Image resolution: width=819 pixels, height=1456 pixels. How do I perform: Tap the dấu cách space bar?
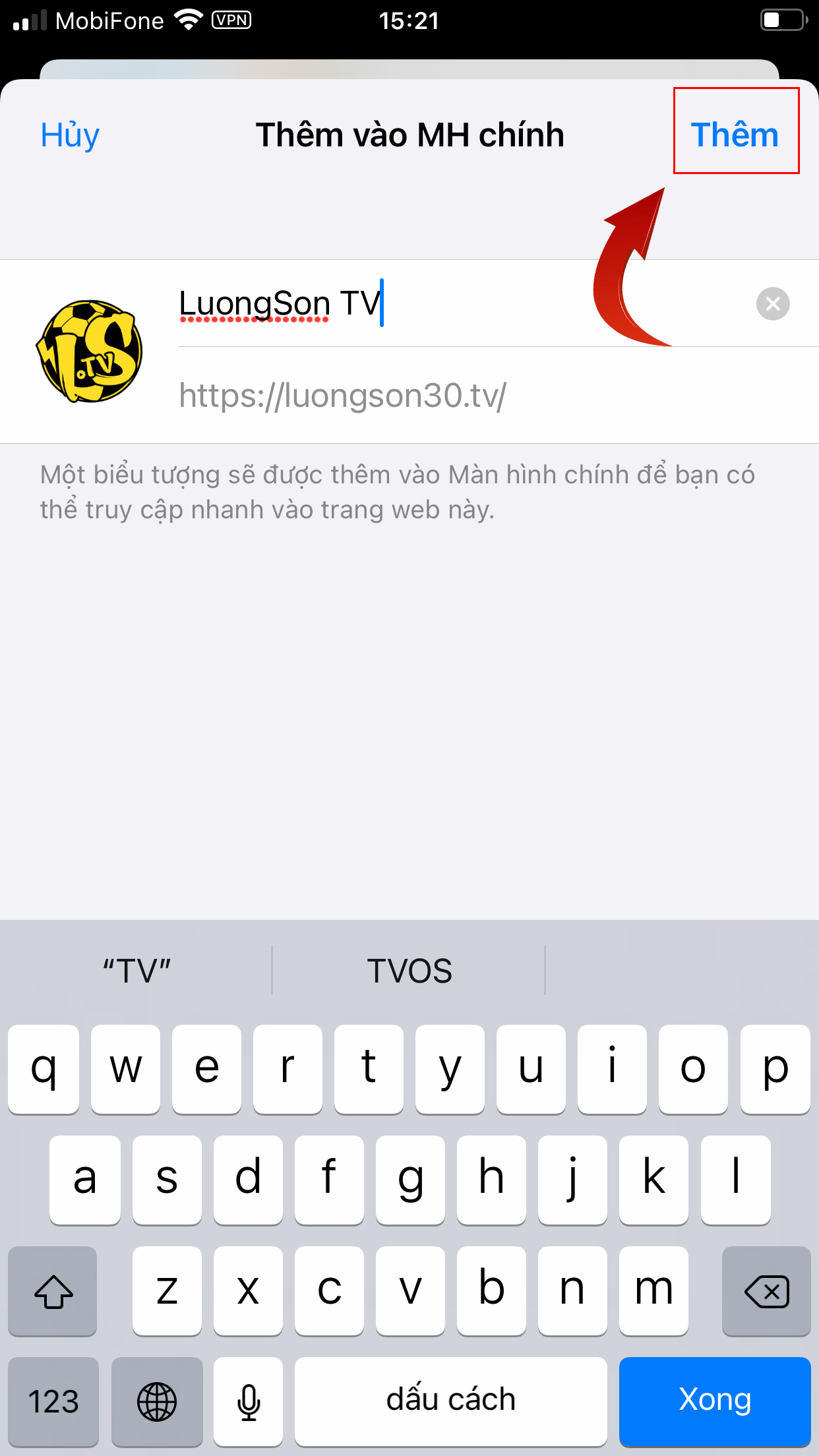pos(450,1401)
